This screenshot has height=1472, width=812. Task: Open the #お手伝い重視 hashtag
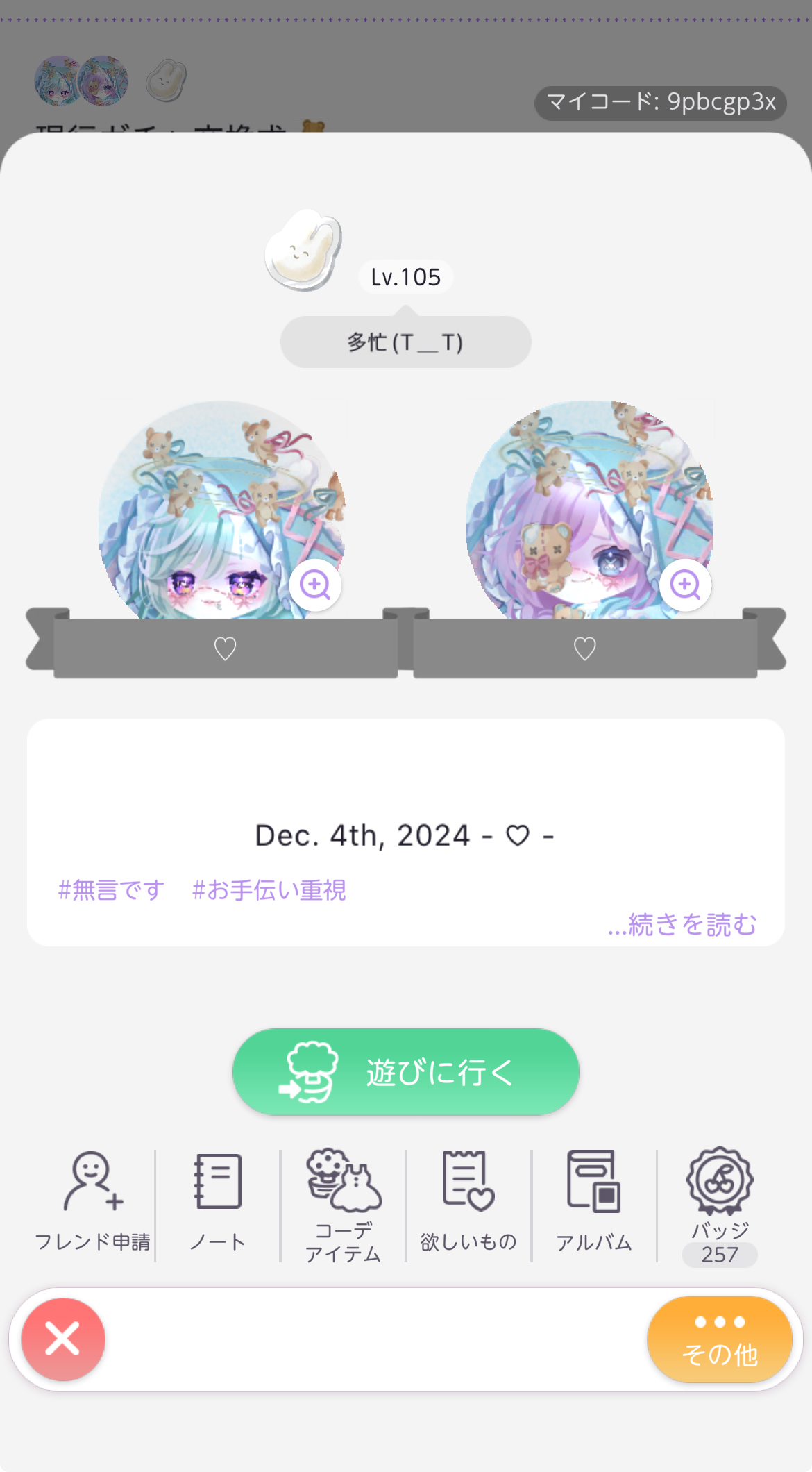[x=269, y=889]
